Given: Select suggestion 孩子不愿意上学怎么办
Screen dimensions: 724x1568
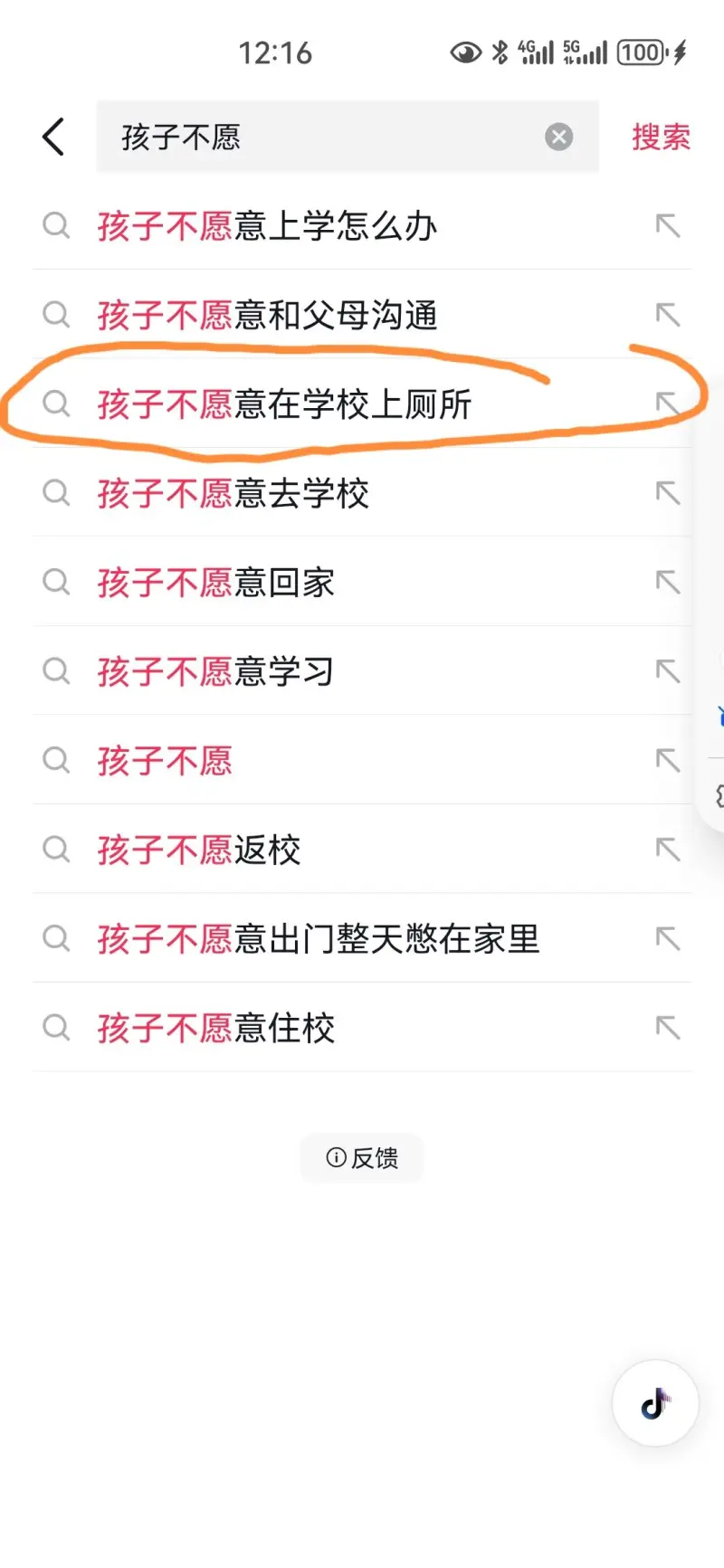Looking at the screenshot, I should [x=268, y=226].
